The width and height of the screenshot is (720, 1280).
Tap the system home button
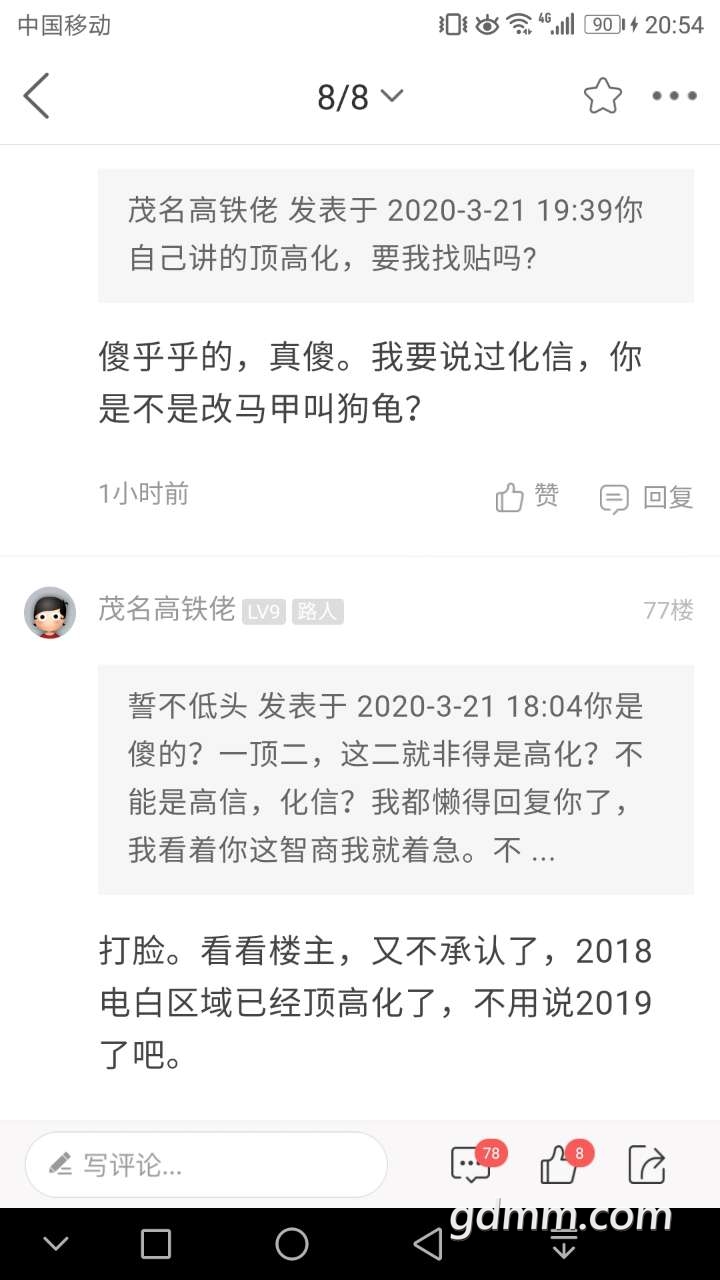[x=292, y=1244]
